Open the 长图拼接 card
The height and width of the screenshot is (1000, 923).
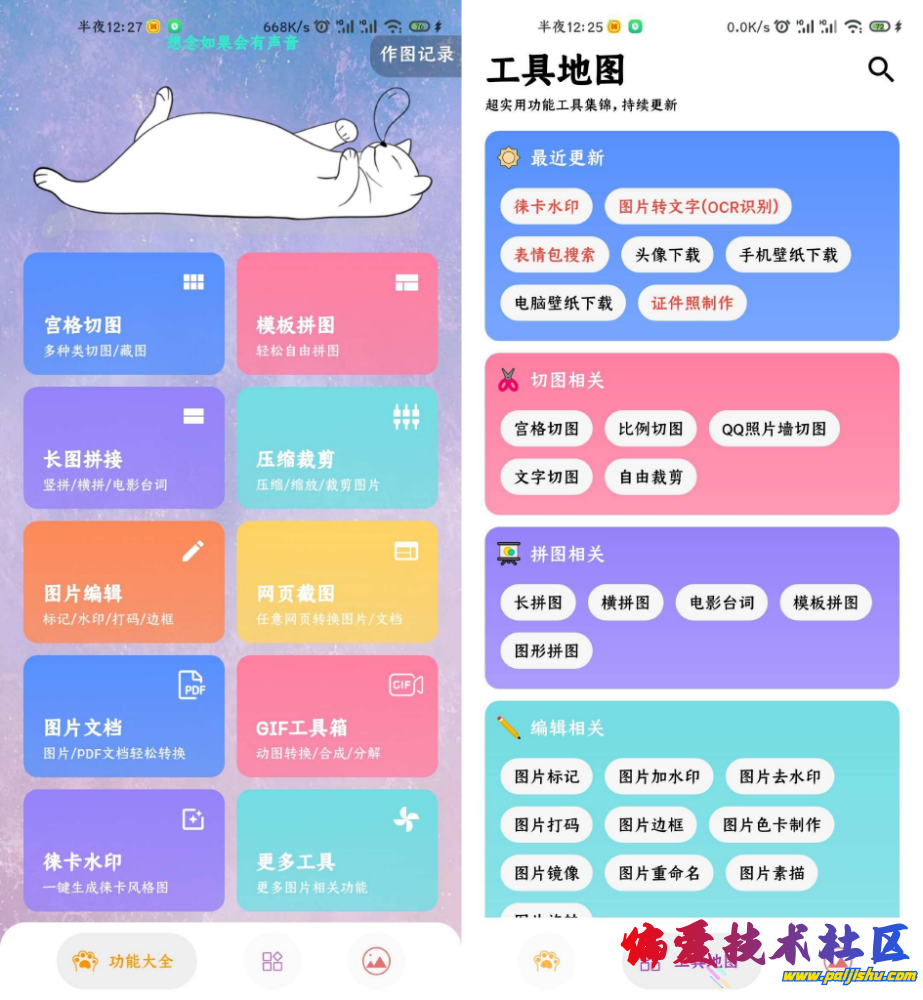124,448
